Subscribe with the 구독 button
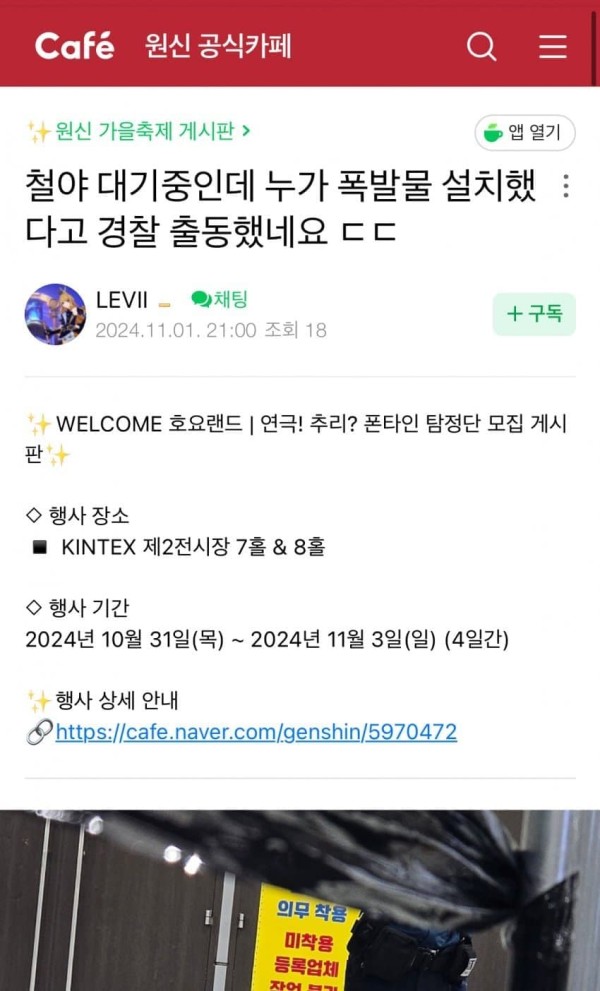 tap(534, 314)
